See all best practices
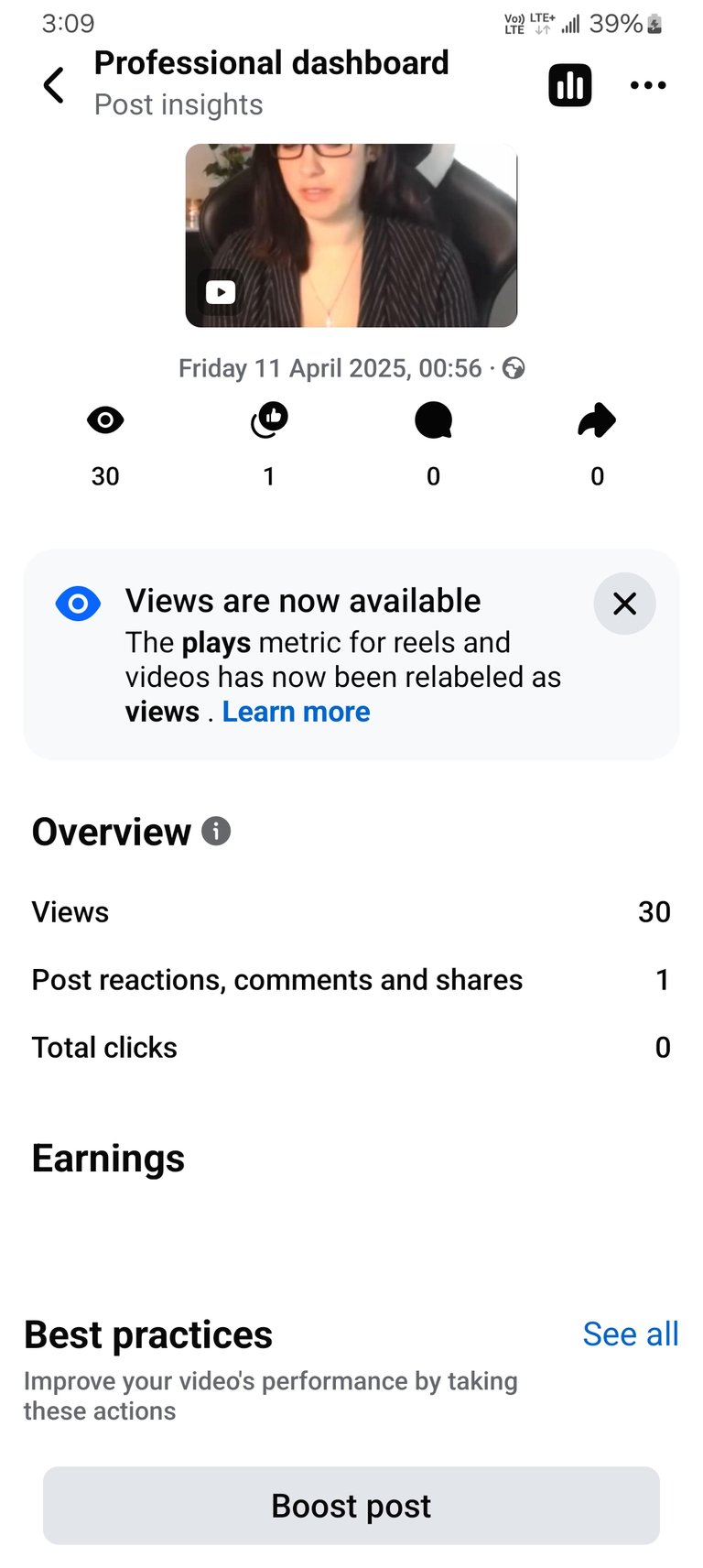The width and height of the screenshot is (703, 1568). (x=631, y=1334)
